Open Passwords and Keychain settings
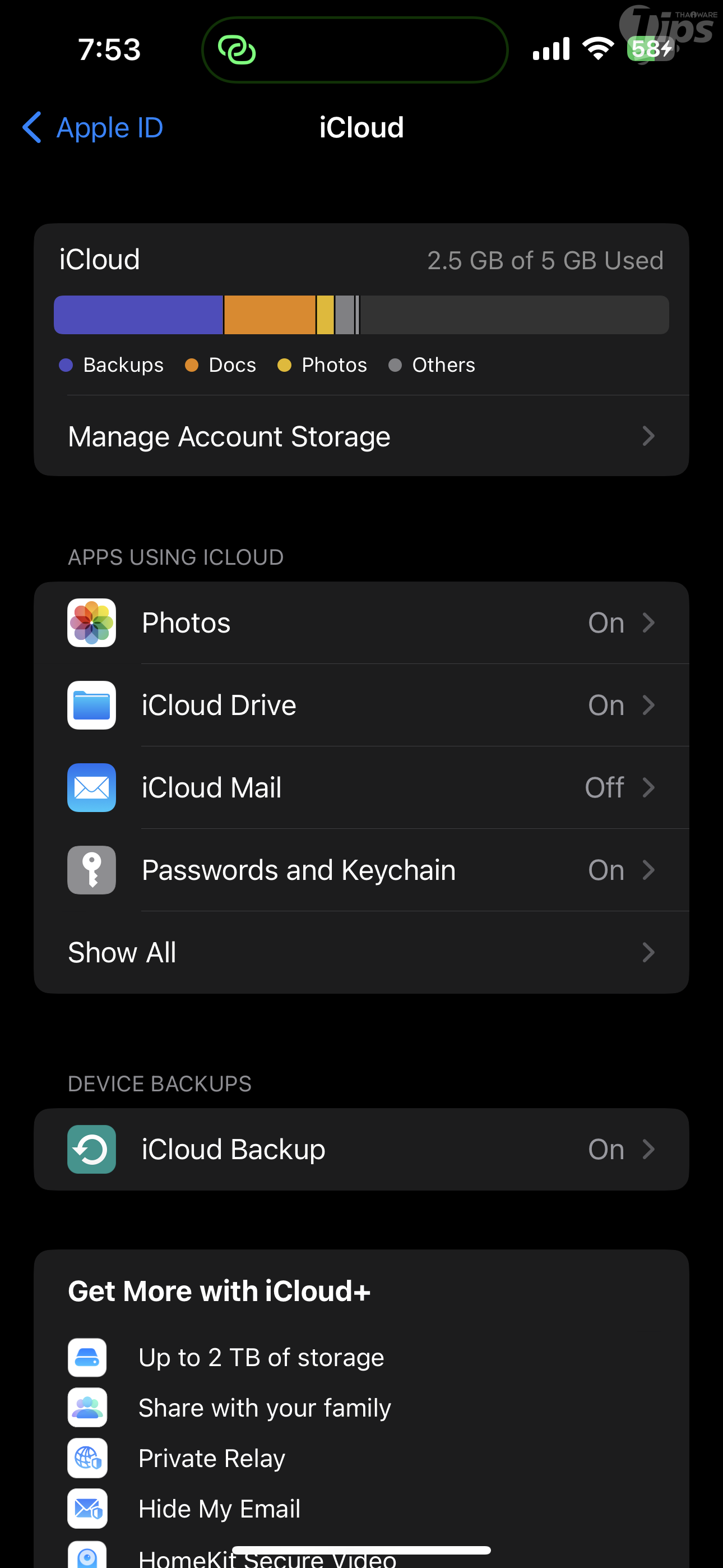This screenshot has height=1568, width=723. (x=361, y=870)
